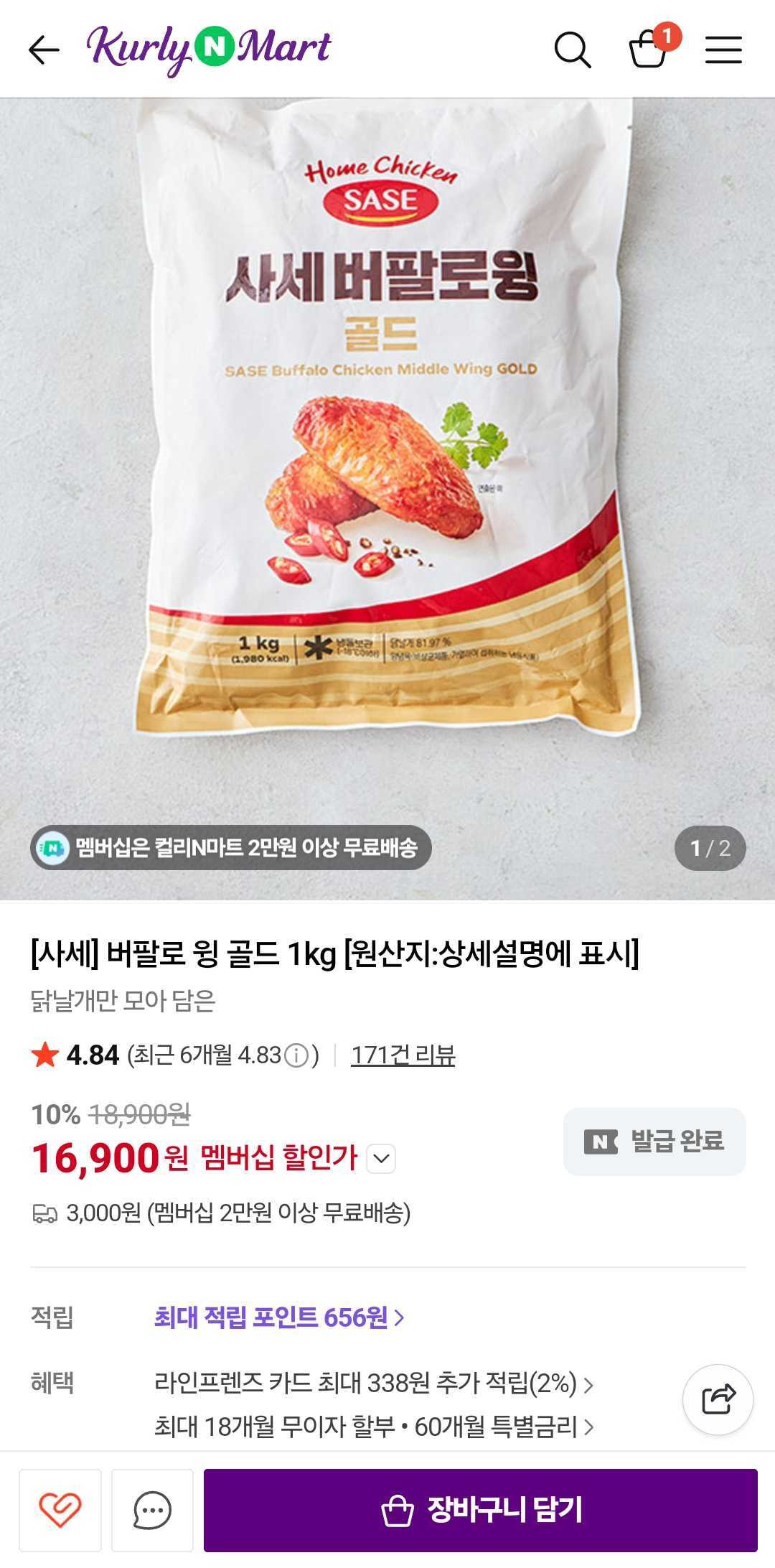Open 최대 적립 포인트 656원 details

[279, 1317]
